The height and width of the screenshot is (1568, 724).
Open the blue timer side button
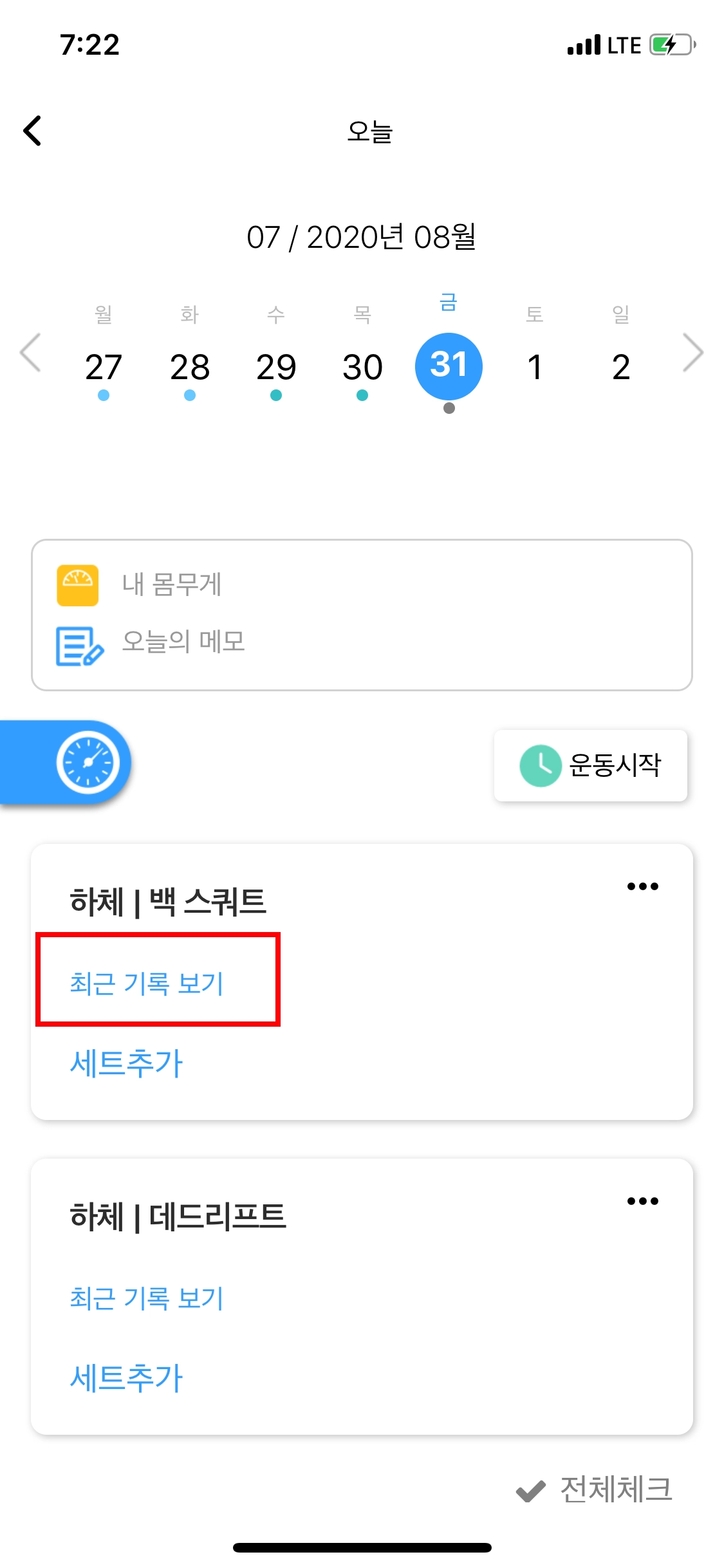[x=88, y=762]
